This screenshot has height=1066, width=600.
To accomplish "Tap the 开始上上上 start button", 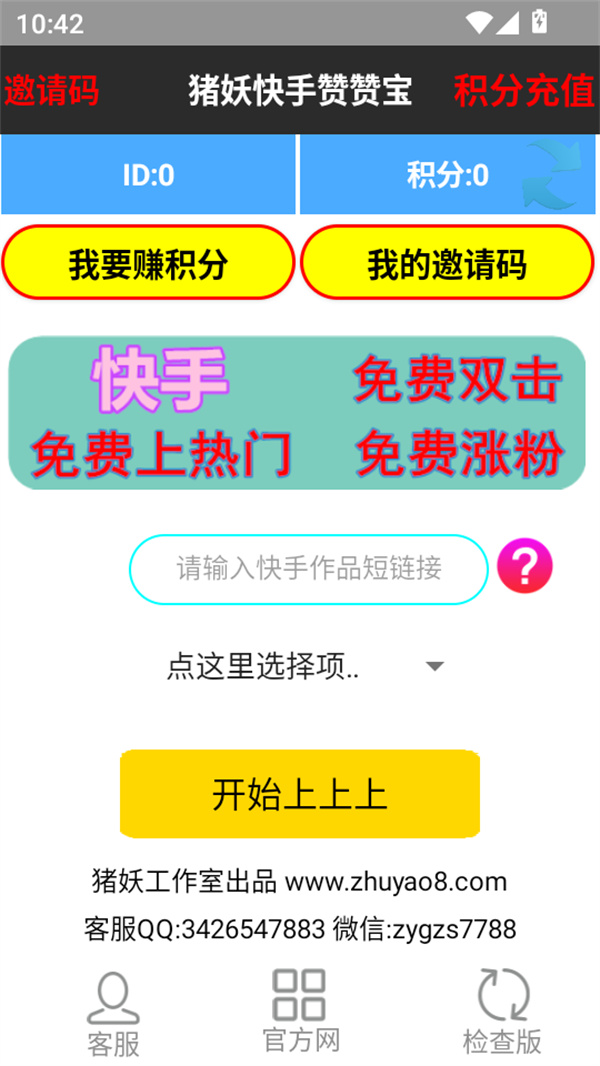I will coord(299,794).
